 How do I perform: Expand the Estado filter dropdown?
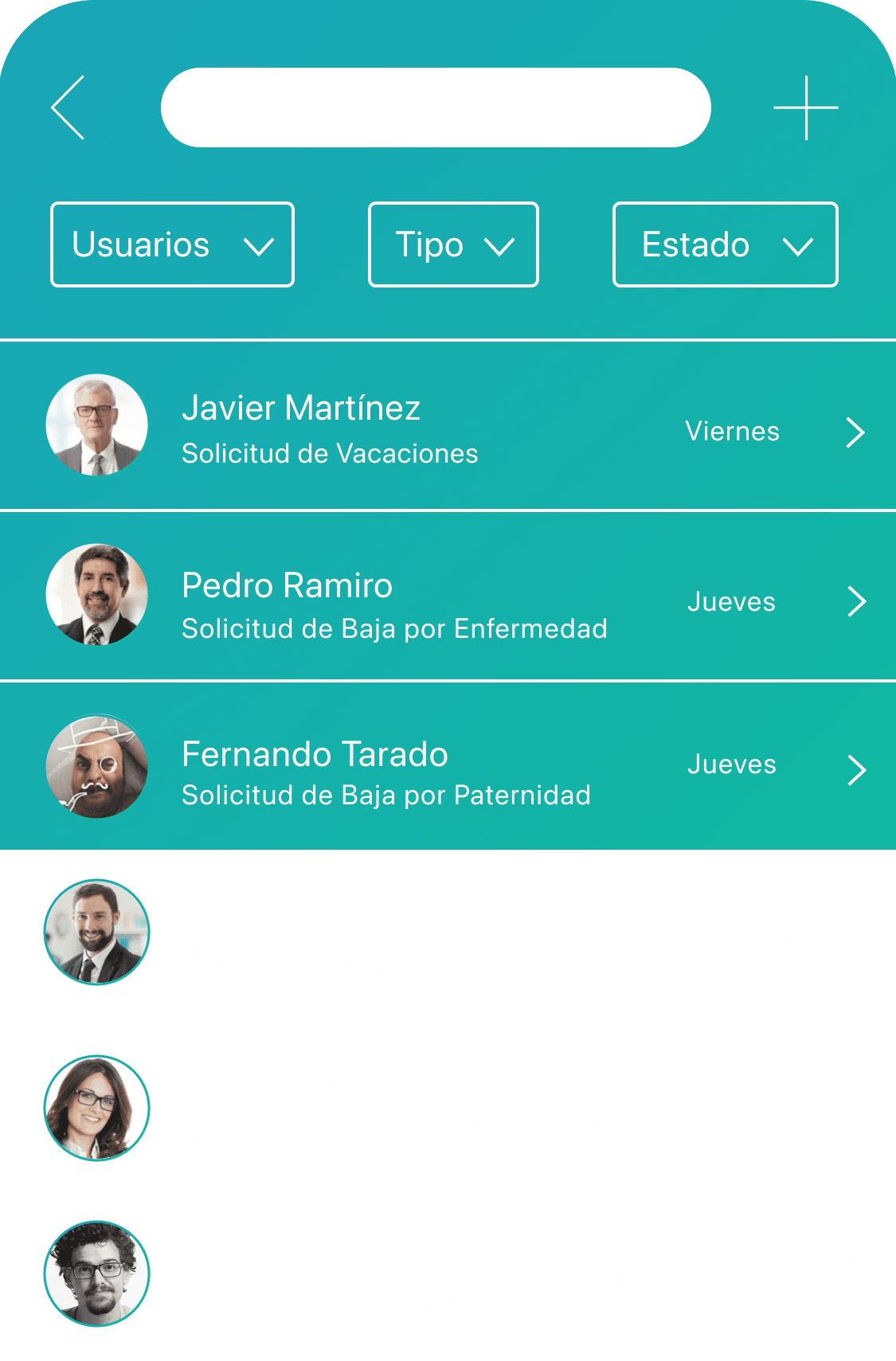point(725,244)
